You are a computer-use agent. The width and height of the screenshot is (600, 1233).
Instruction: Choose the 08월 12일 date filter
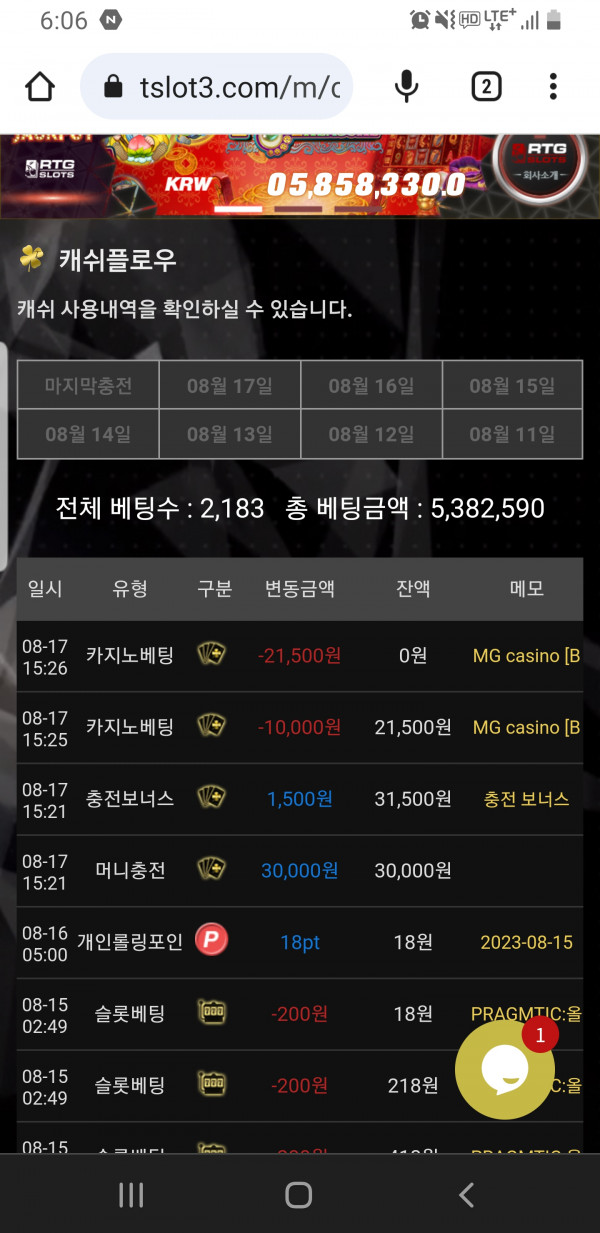coord(371,434)
